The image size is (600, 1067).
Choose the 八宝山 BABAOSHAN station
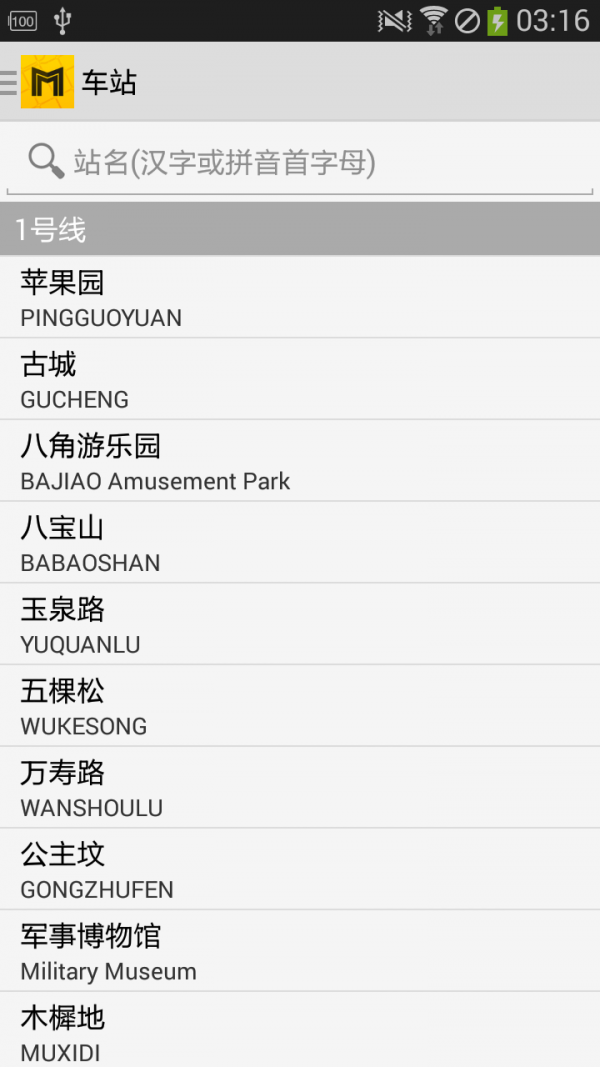click(x=300, y=543)
